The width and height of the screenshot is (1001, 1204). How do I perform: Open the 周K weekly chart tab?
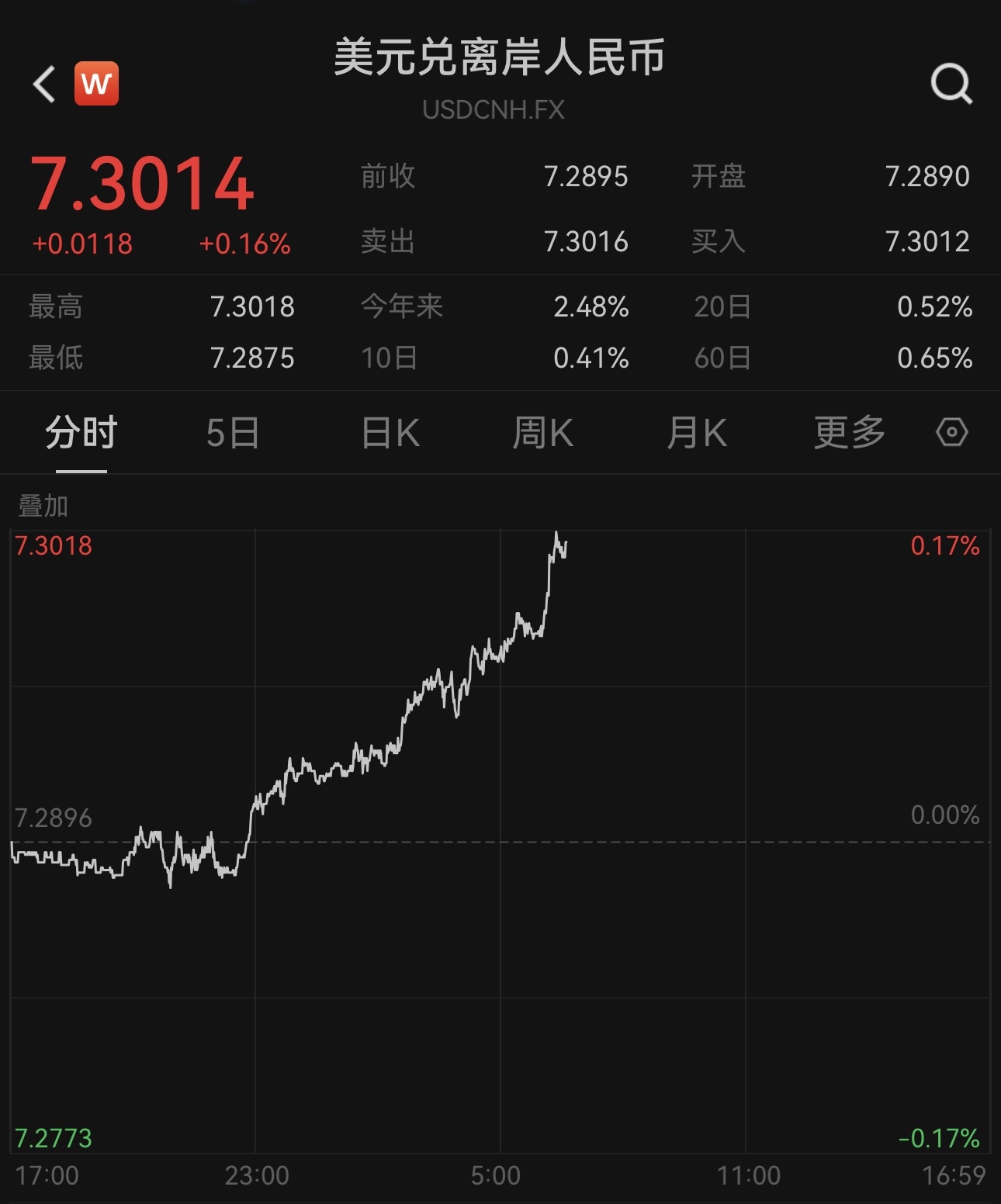[x=543, y=433]
